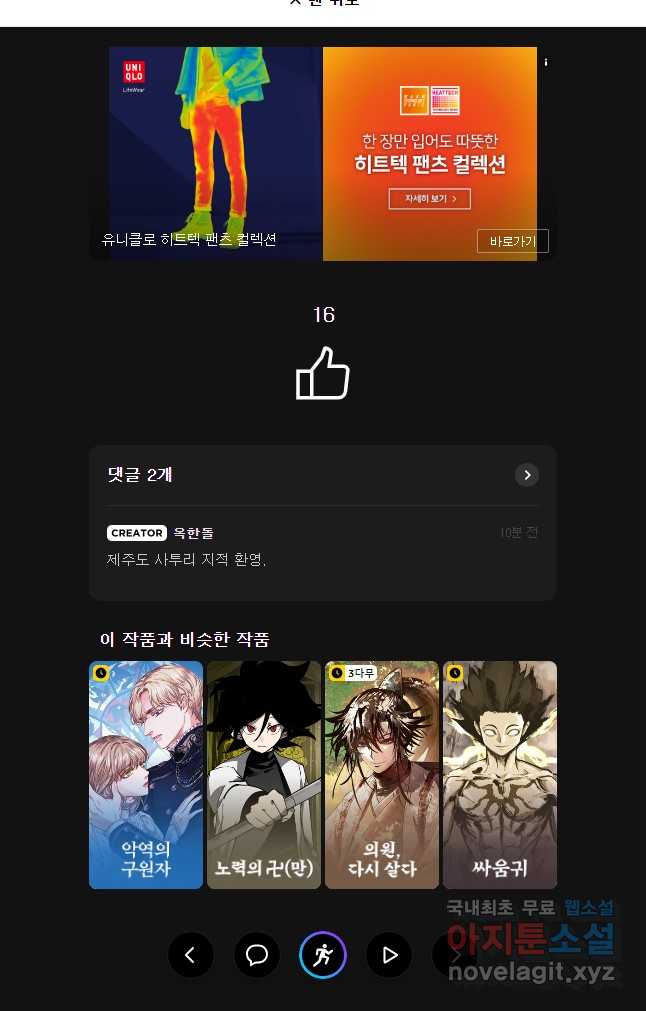The image size is (646, 1011).
Task: Open the 바로가기 ad button
Action: point(512,241)
